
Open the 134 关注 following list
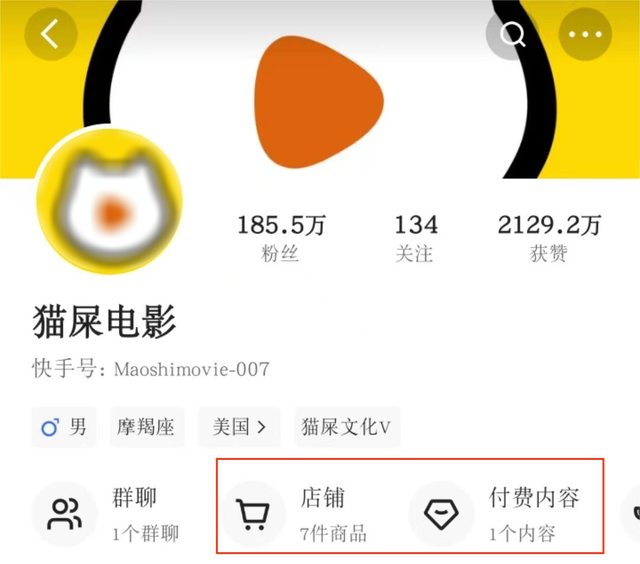(x=415, y=238)
